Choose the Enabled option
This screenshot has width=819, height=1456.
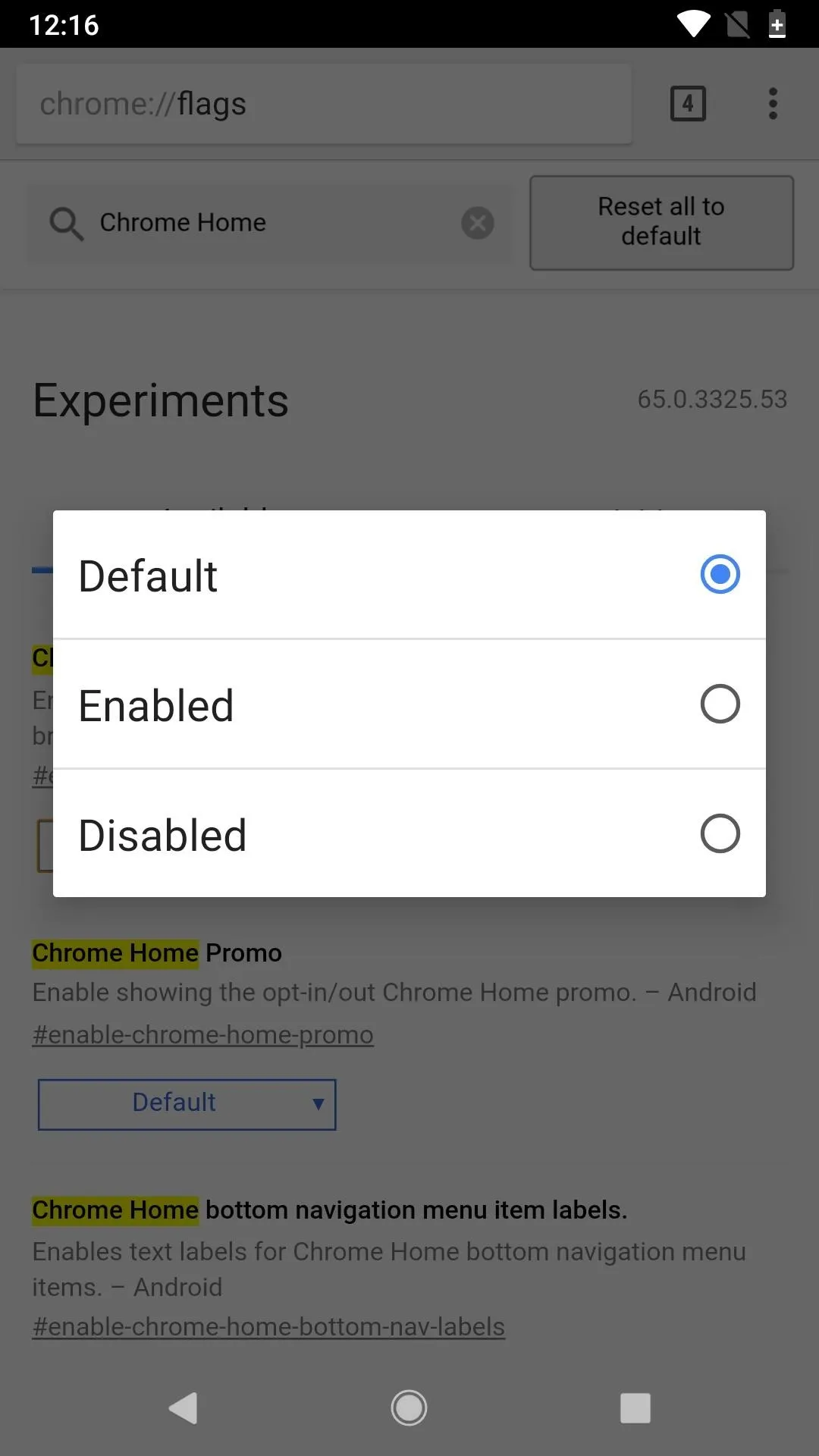tap(409, 704)
